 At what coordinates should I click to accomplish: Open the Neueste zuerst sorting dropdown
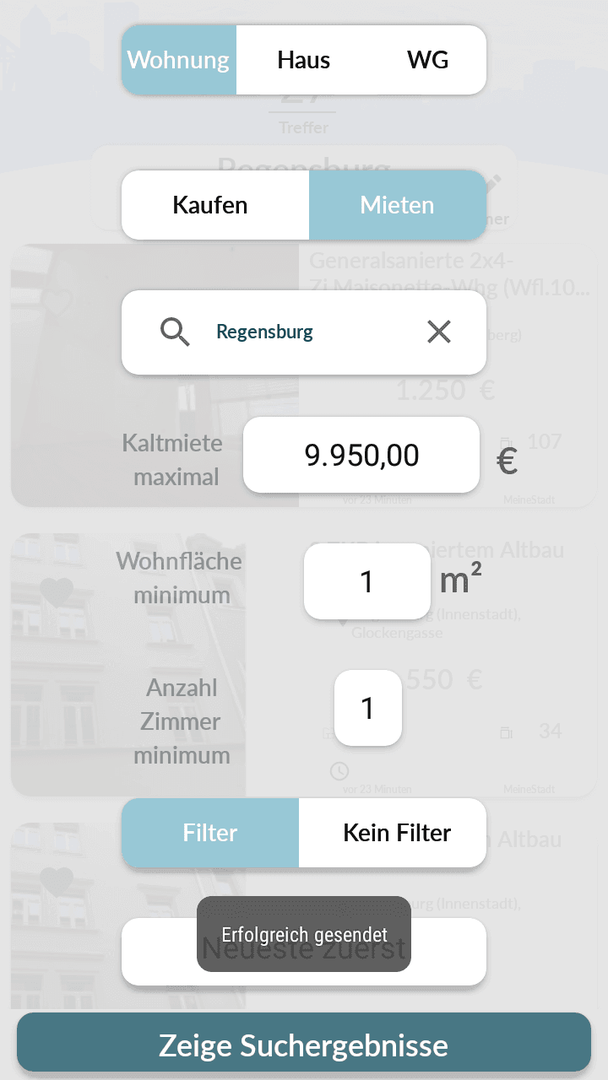[x=304, y=951]
